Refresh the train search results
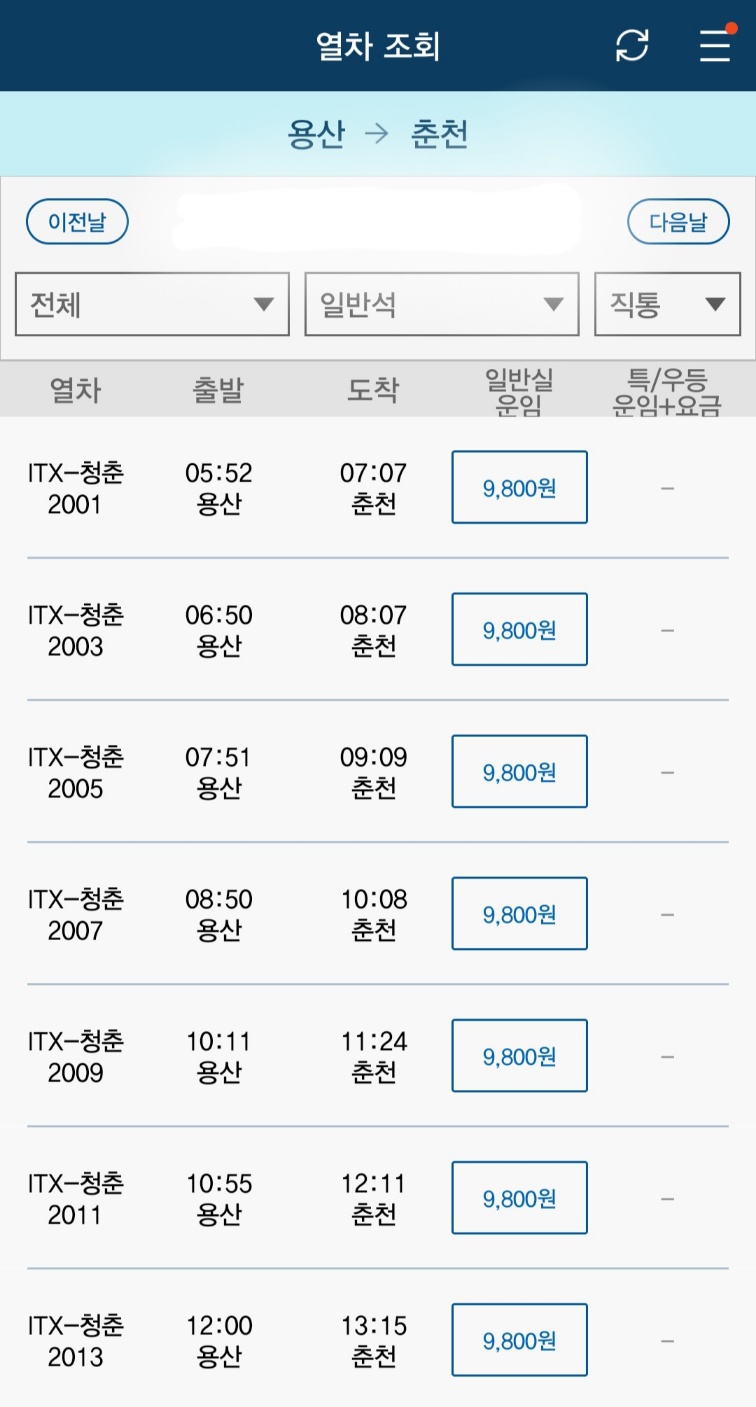This screenshot has width=756, height=1407. click(x=632, y=44)
